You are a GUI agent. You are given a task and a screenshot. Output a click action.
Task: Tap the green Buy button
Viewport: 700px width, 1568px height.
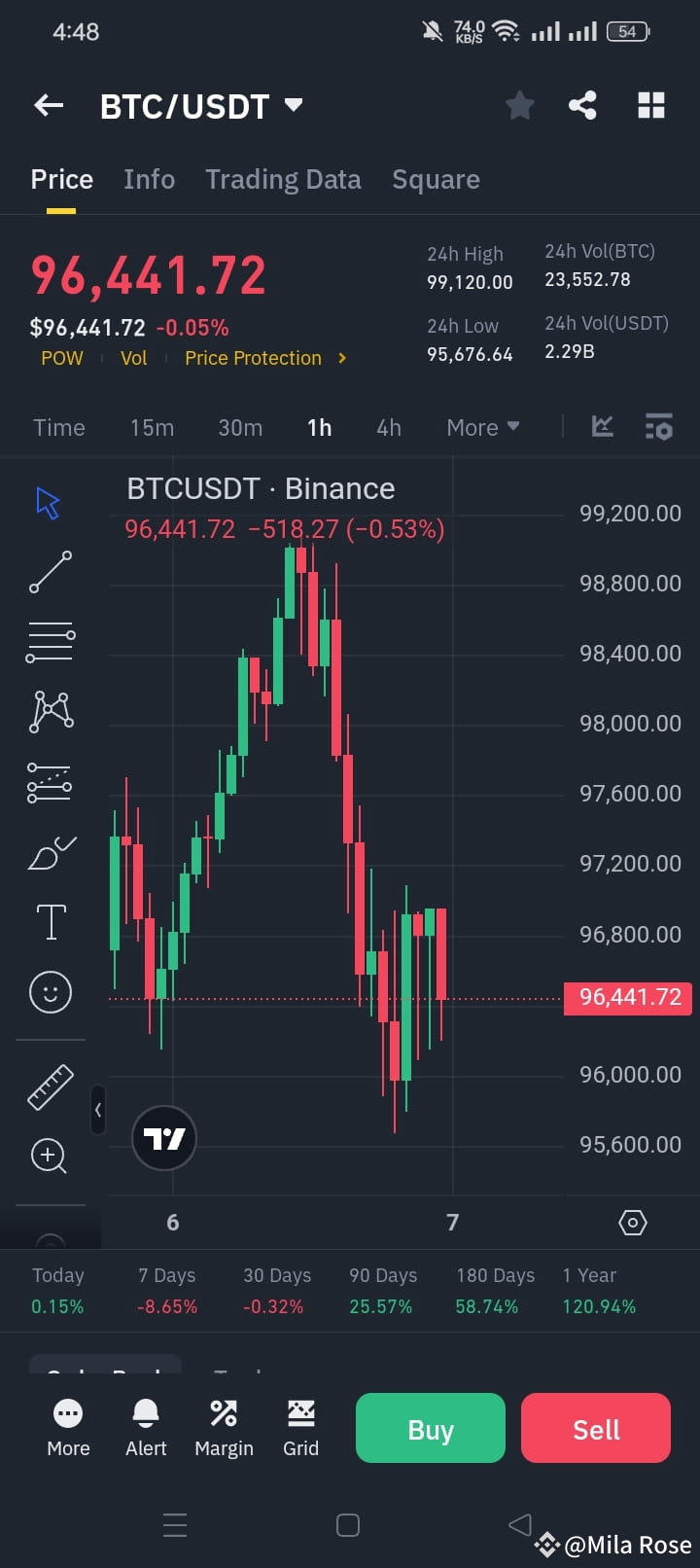coord(430,1428)
